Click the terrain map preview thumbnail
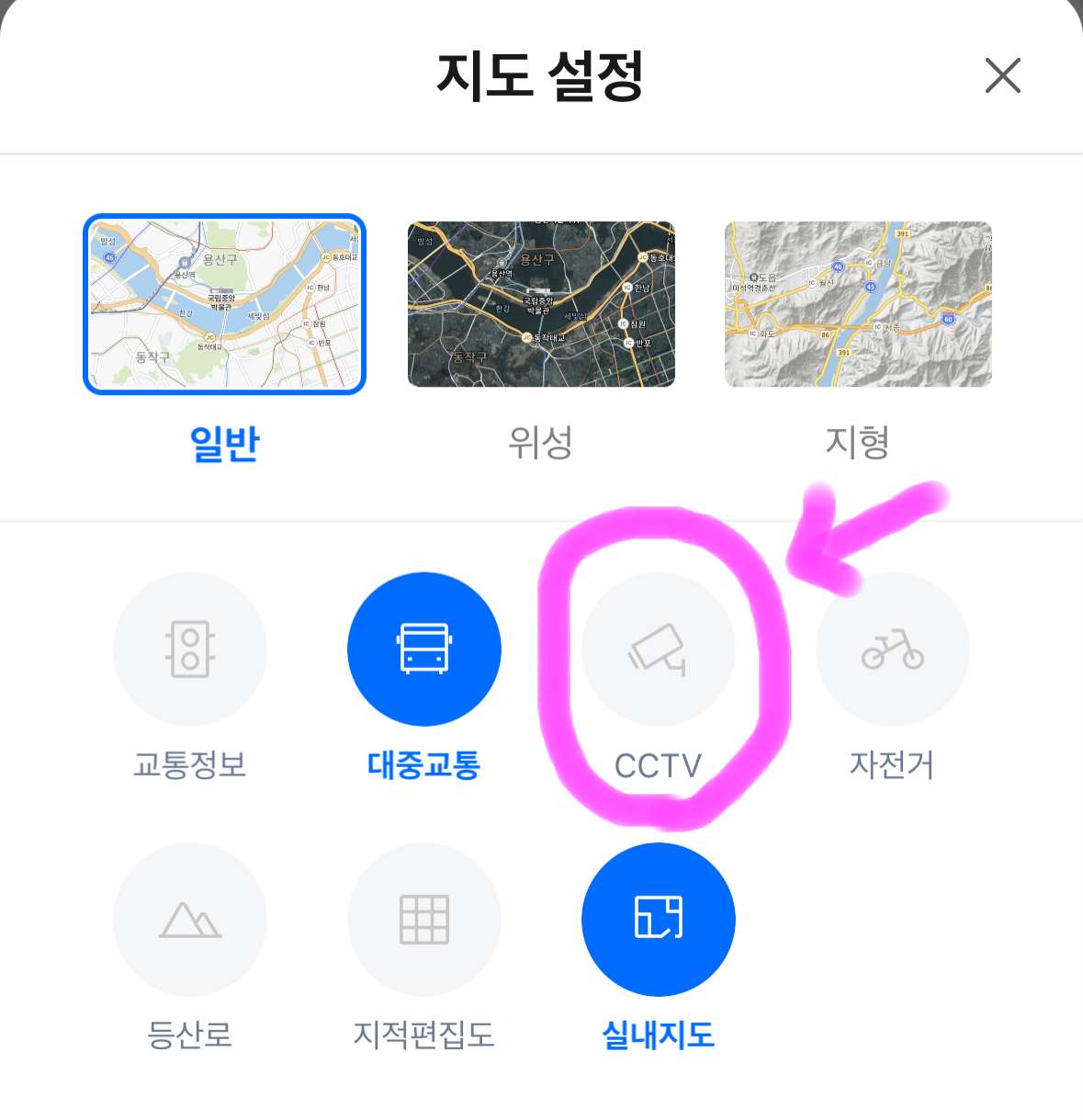 click(x=858, y=303)
